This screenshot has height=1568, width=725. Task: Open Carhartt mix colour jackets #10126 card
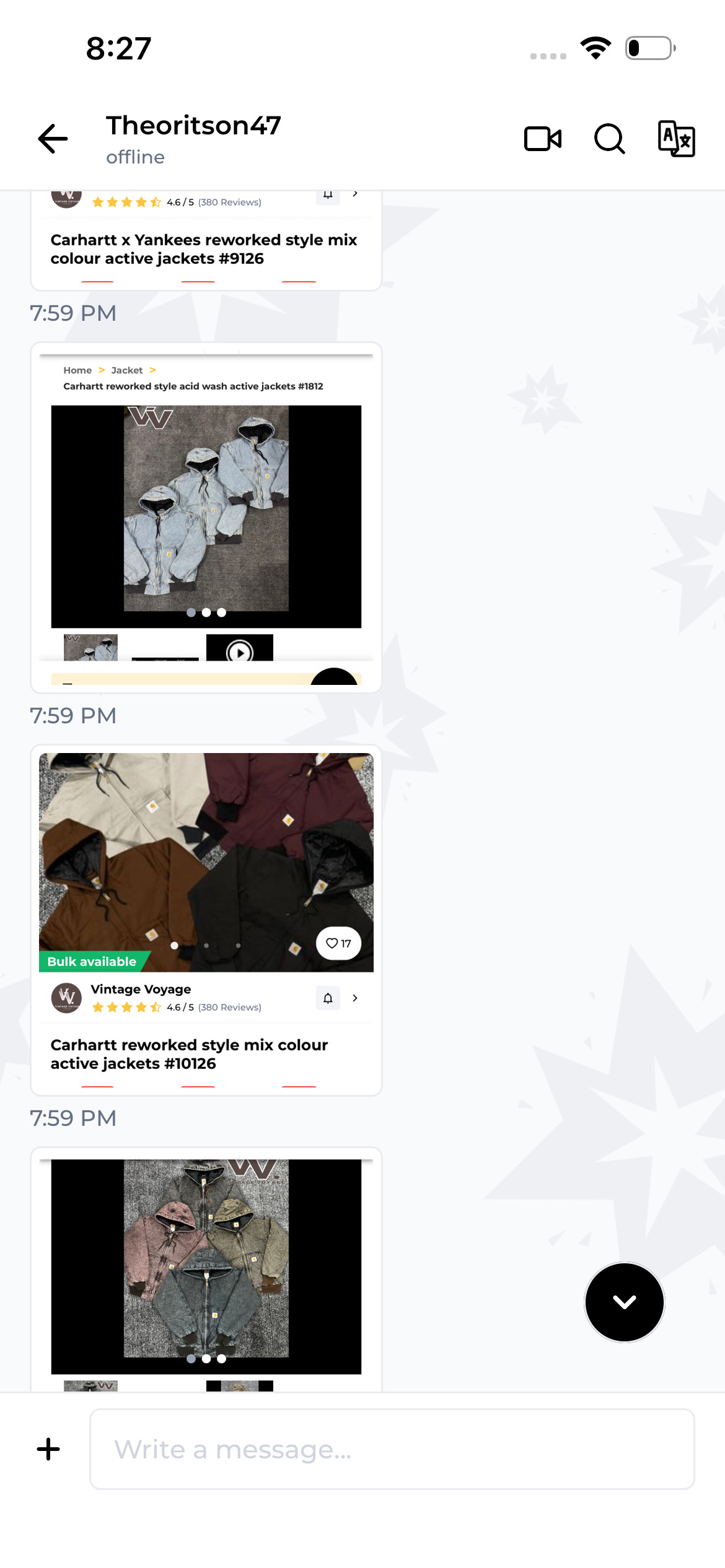206,919
